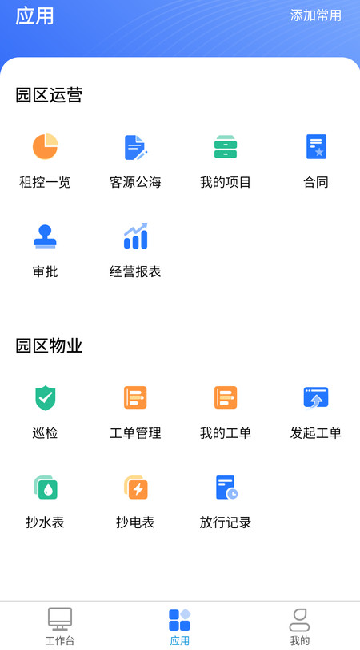The width and height of the screenshot is (360, 650).
Task: Open 审批 app
Action: click(x=45, y=250)
